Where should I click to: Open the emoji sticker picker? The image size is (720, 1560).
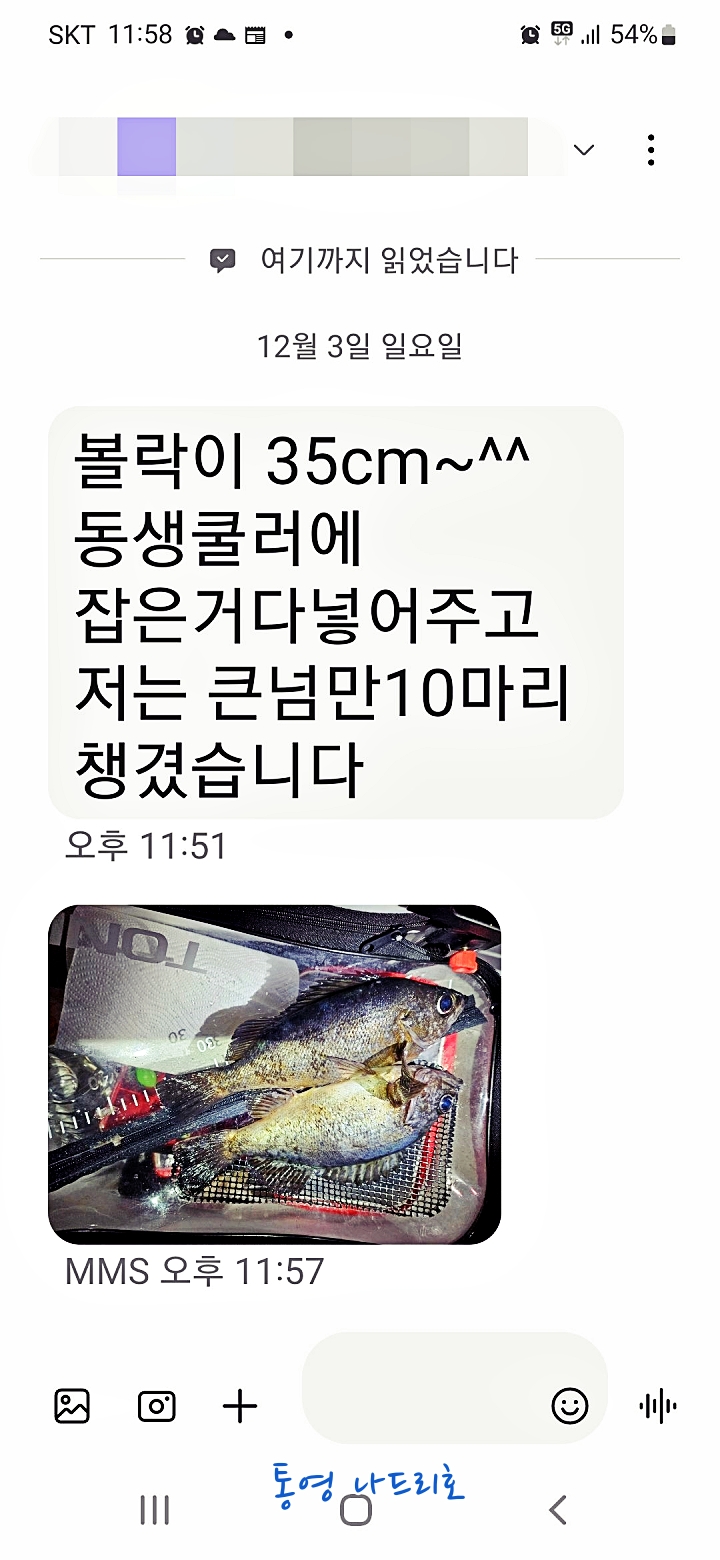coord(570,1406)
